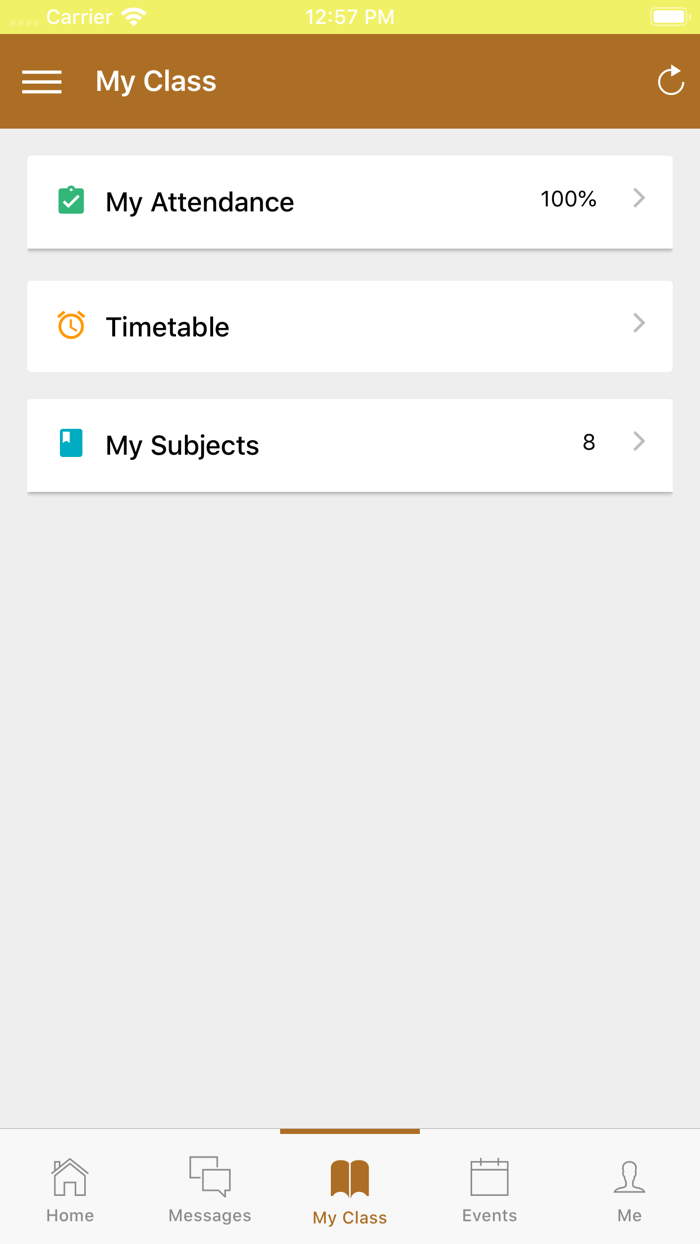Open My Attendance details

click(349, 202)
